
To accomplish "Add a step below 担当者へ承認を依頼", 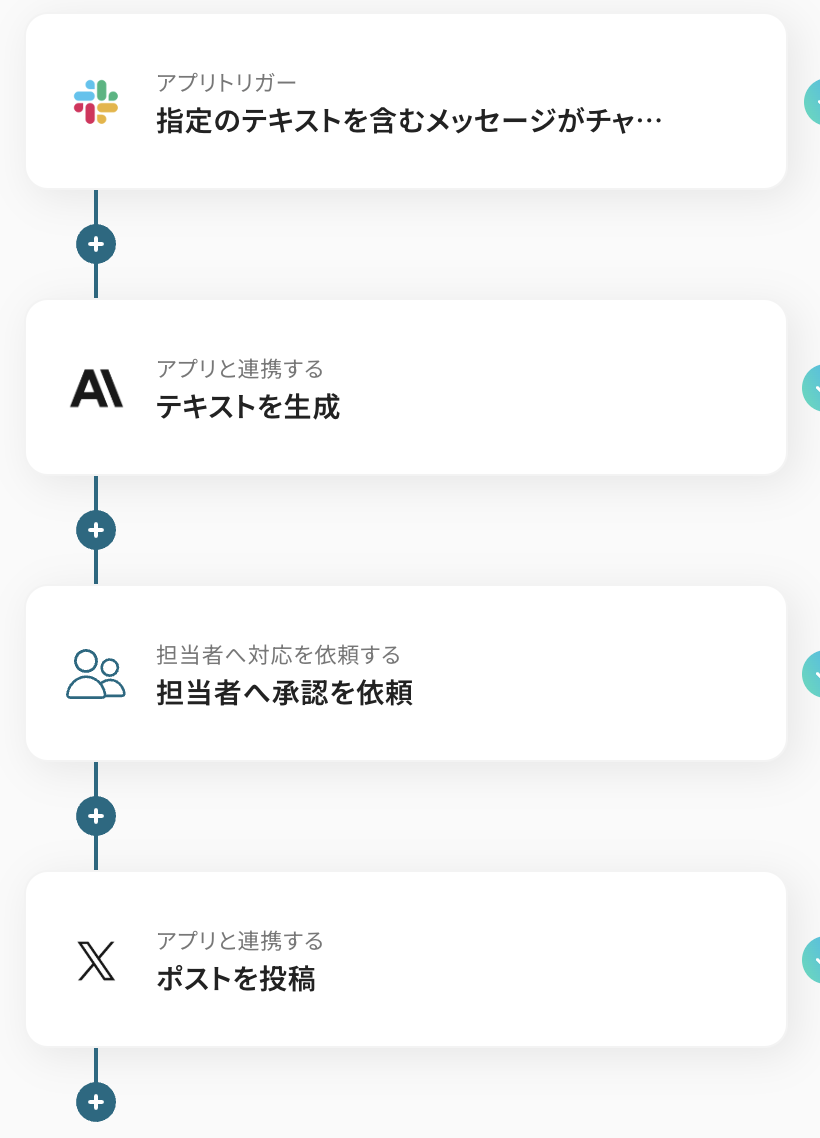I will coord(96,816).
